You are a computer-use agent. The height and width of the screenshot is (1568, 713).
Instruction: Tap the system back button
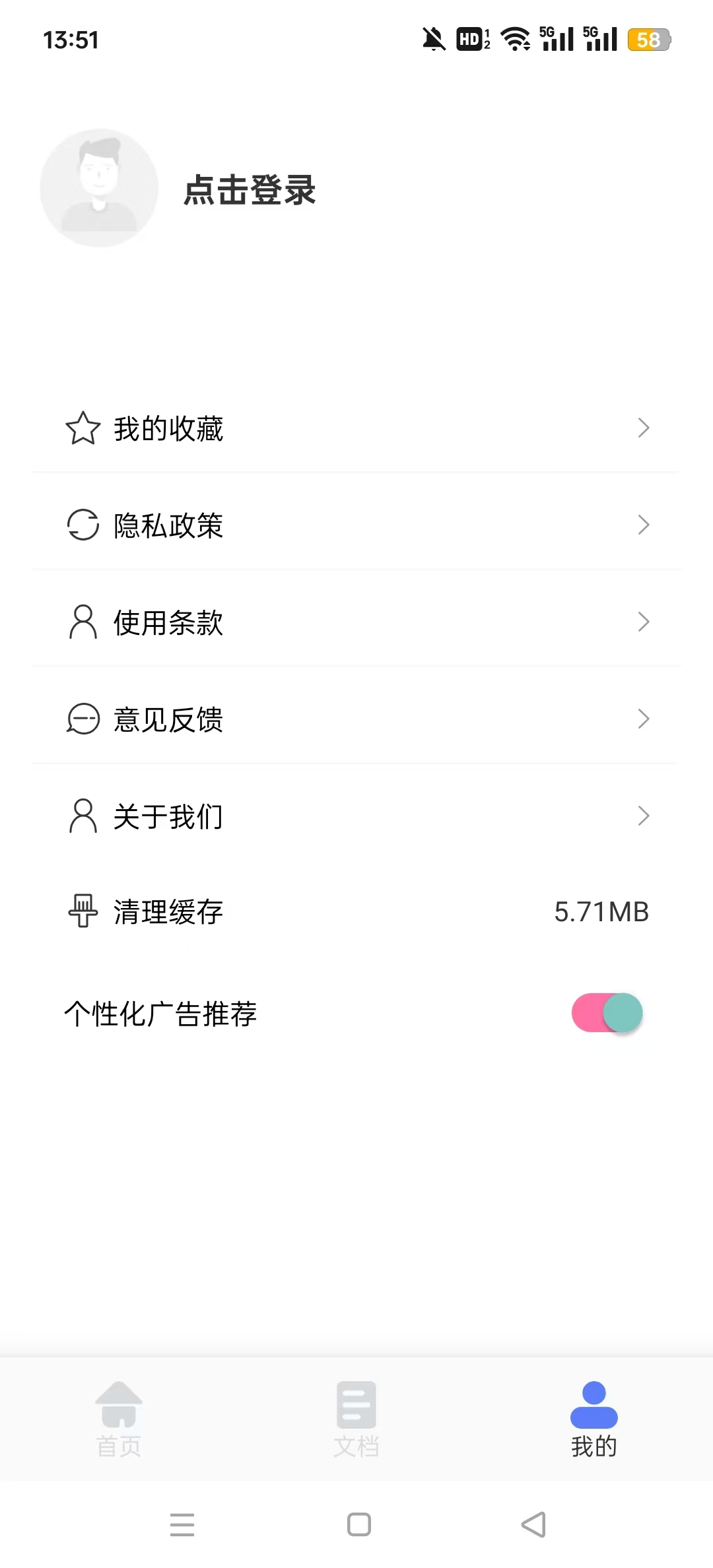pos(533,1524)
